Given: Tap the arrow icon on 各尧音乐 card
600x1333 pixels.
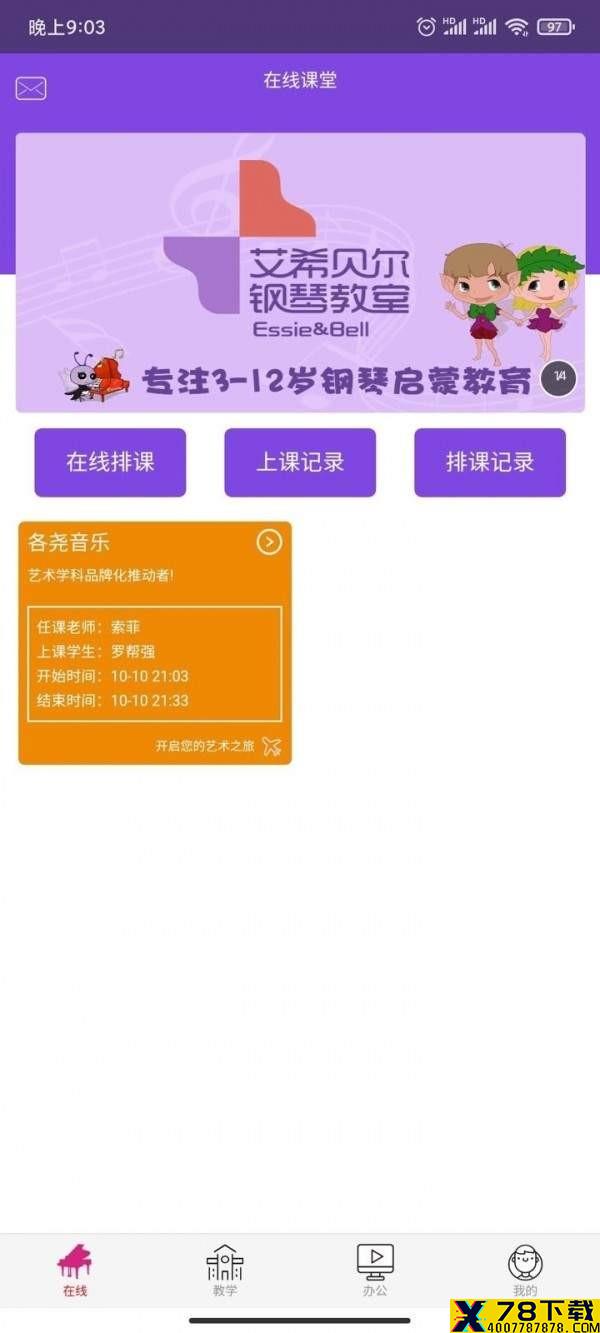Looking at the screenshot, I should (269, 542).
